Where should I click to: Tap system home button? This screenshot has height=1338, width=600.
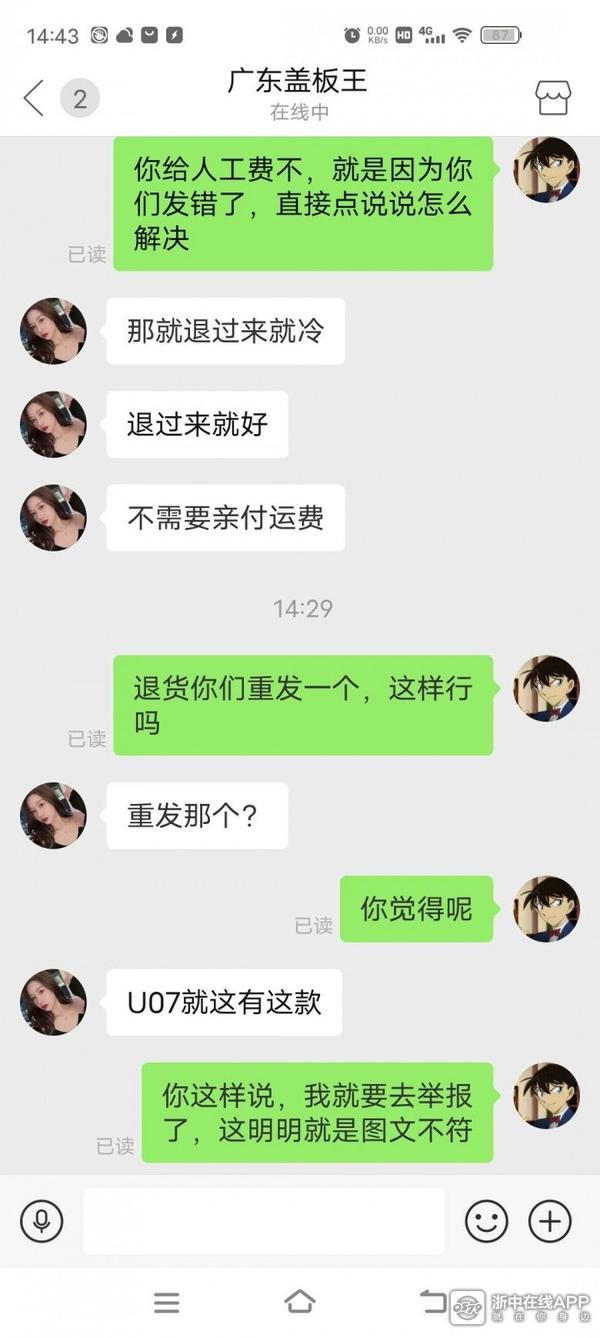pos(300,1302)
